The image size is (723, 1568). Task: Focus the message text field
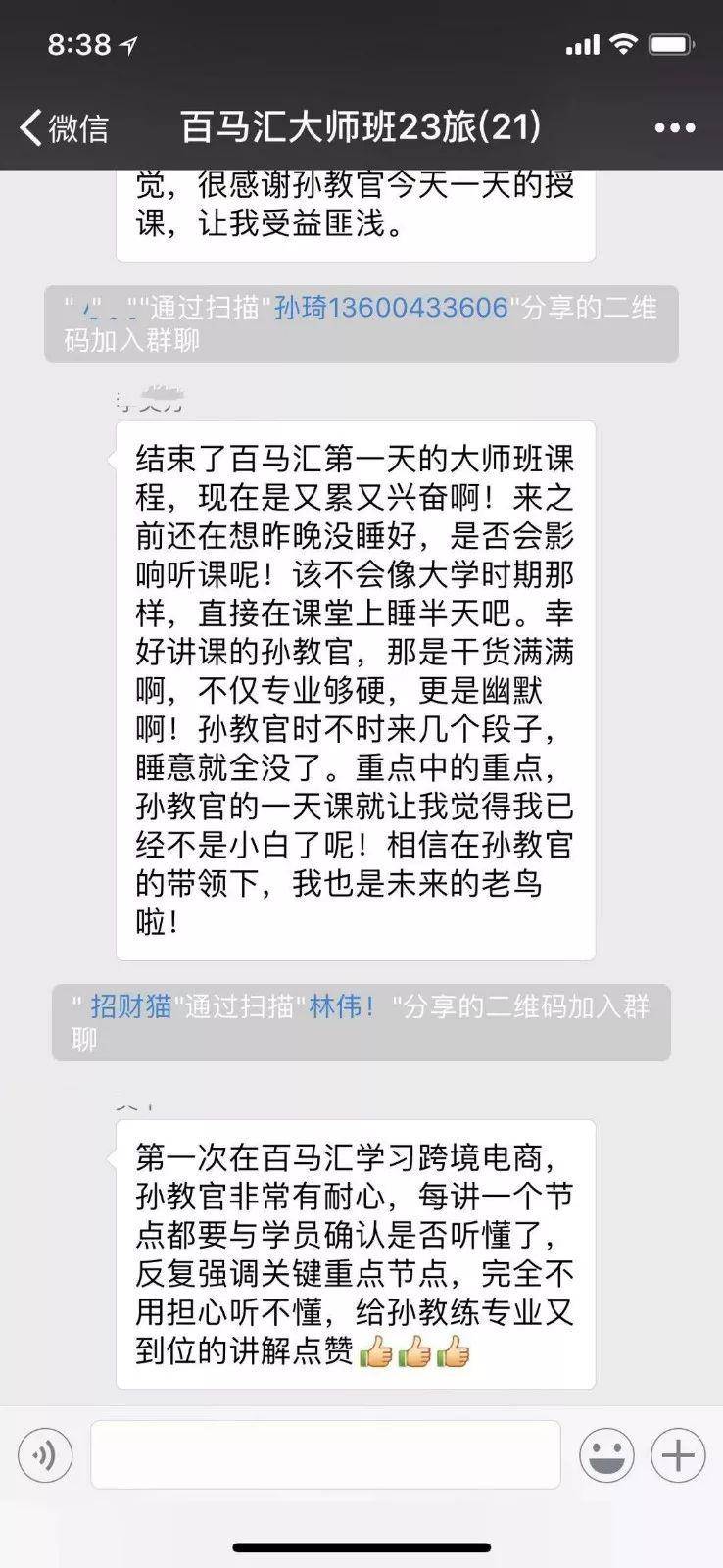[x=325, y=1454]
